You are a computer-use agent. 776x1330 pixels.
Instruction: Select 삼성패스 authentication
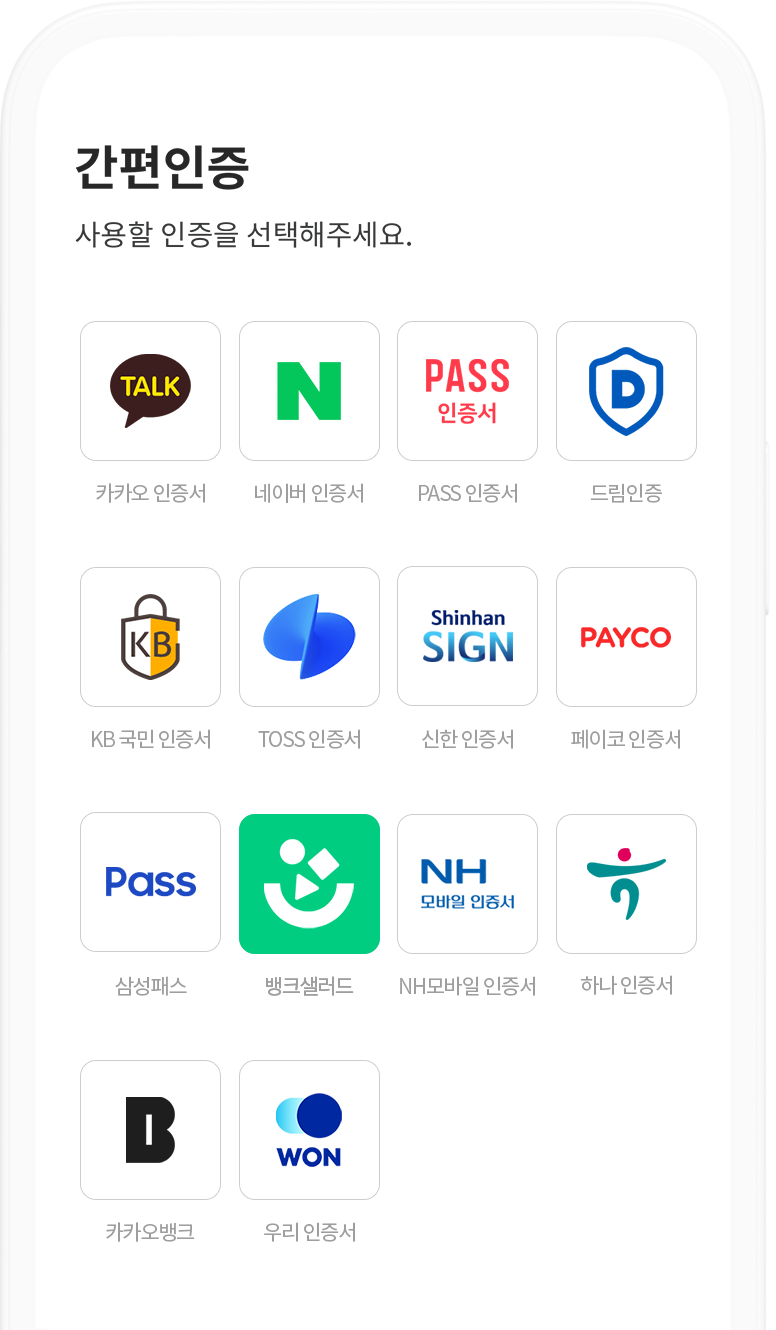tap(150, 883)
